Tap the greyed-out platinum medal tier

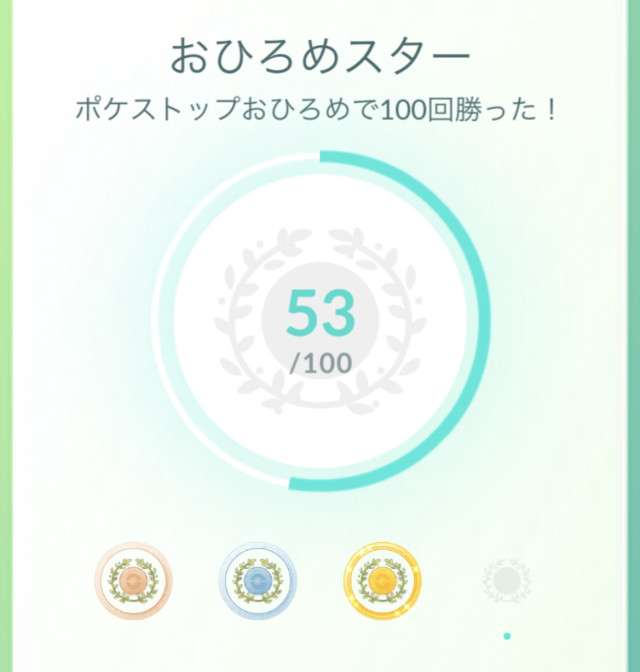[x=506, y=581]
